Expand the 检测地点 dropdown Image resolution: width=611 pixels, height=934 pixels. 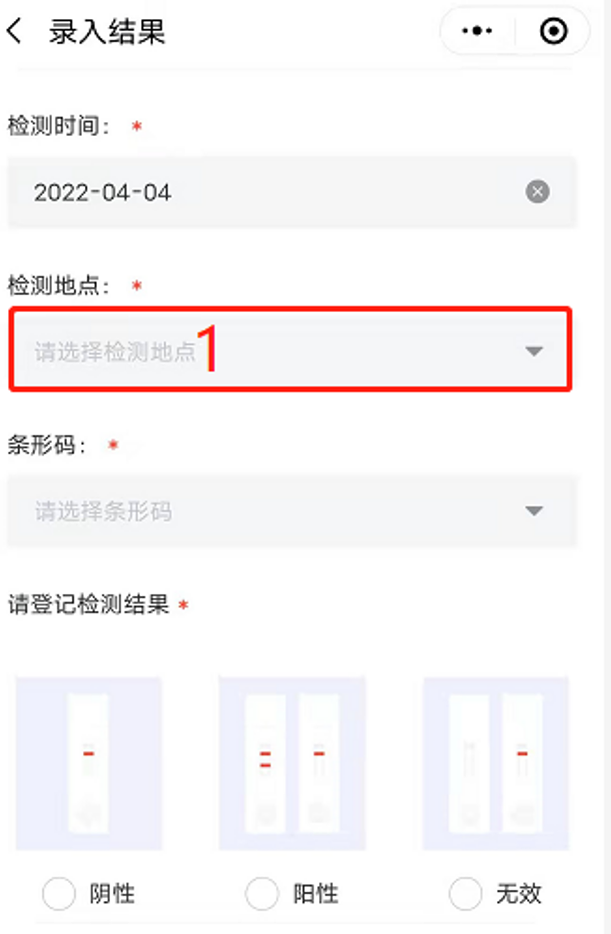290,350
